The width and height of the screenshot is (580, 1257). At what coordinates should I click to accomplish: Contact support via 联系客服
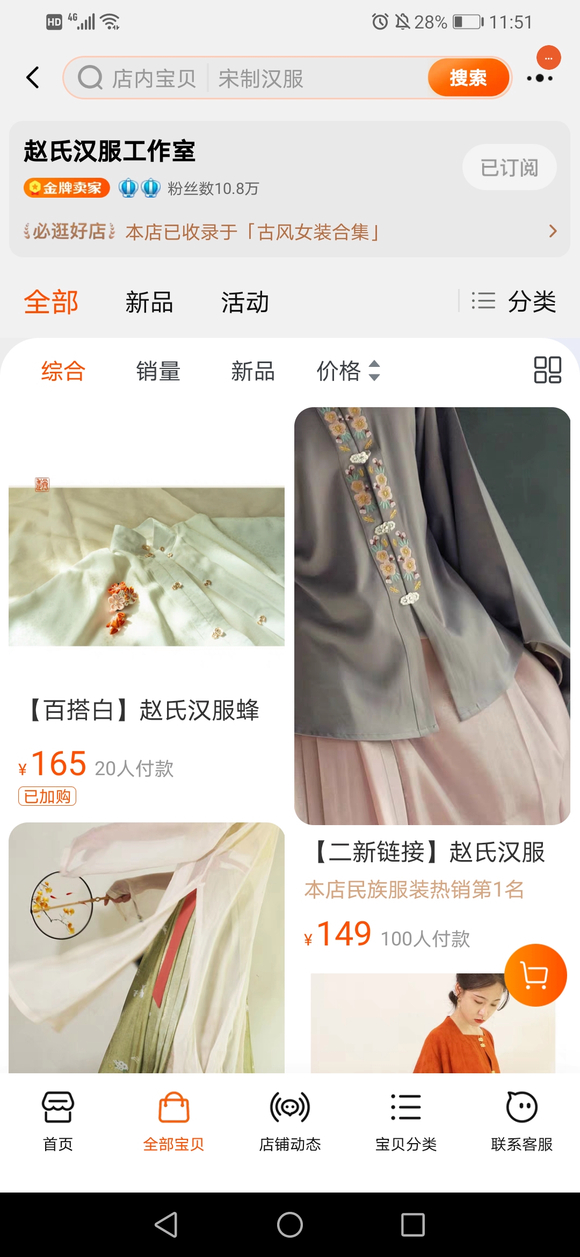coord(522,1122)
